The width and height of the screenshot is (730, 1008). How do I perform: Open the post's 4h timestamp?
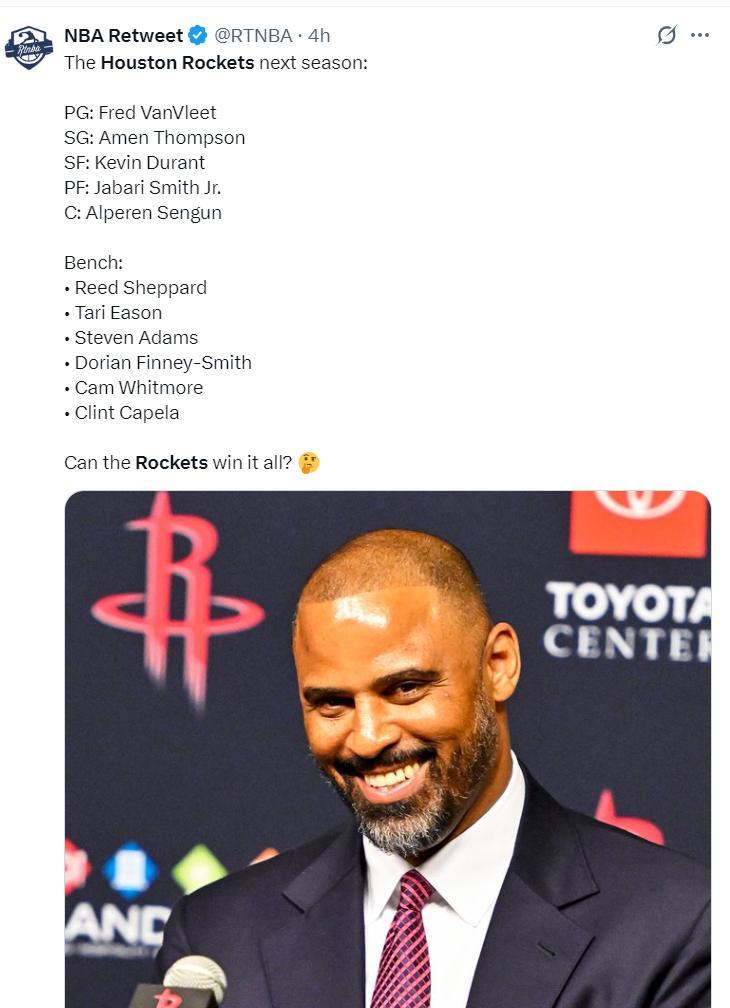[x=319, y=36]
